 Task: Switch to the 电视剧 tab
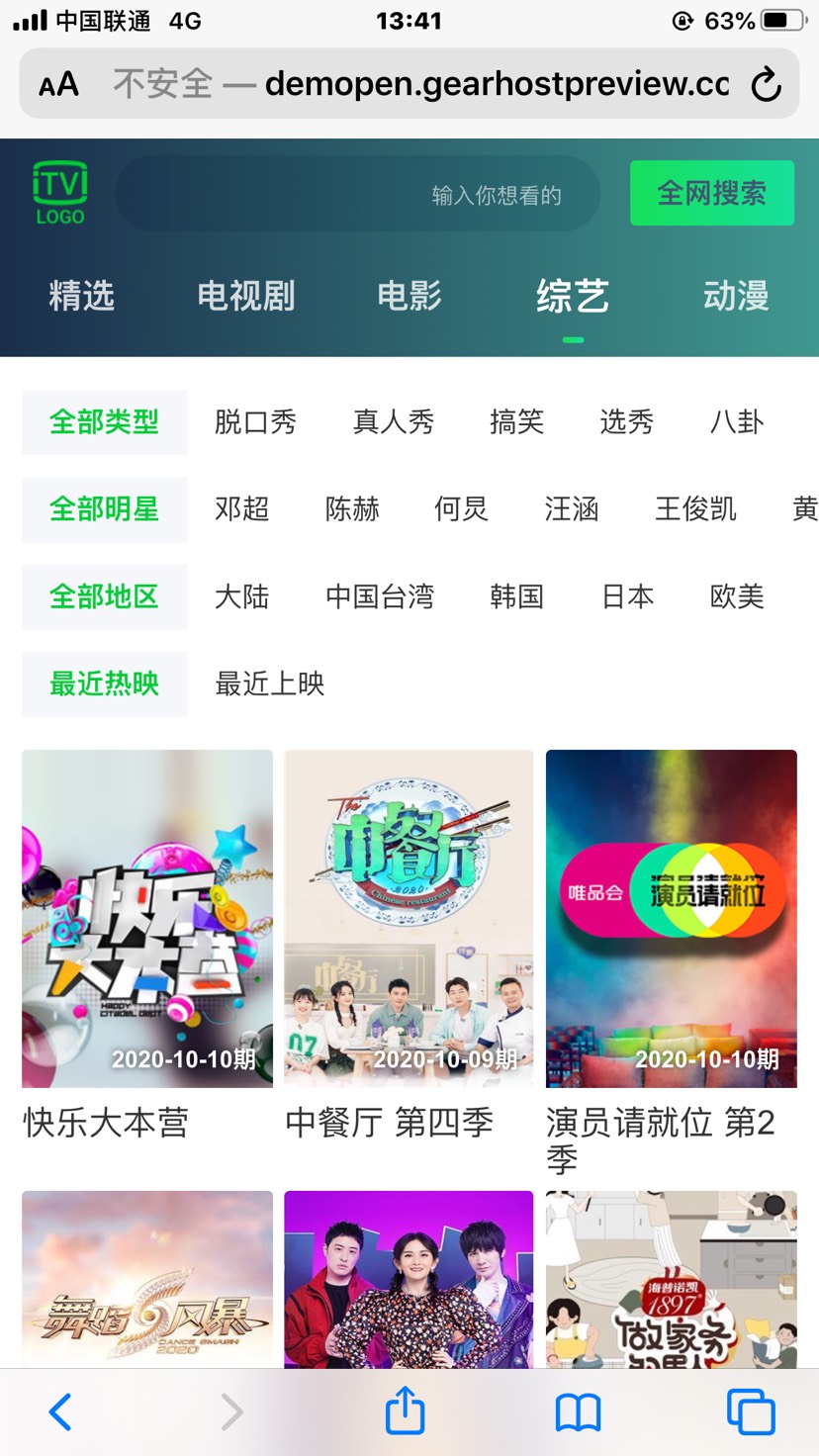click(245, 296)
